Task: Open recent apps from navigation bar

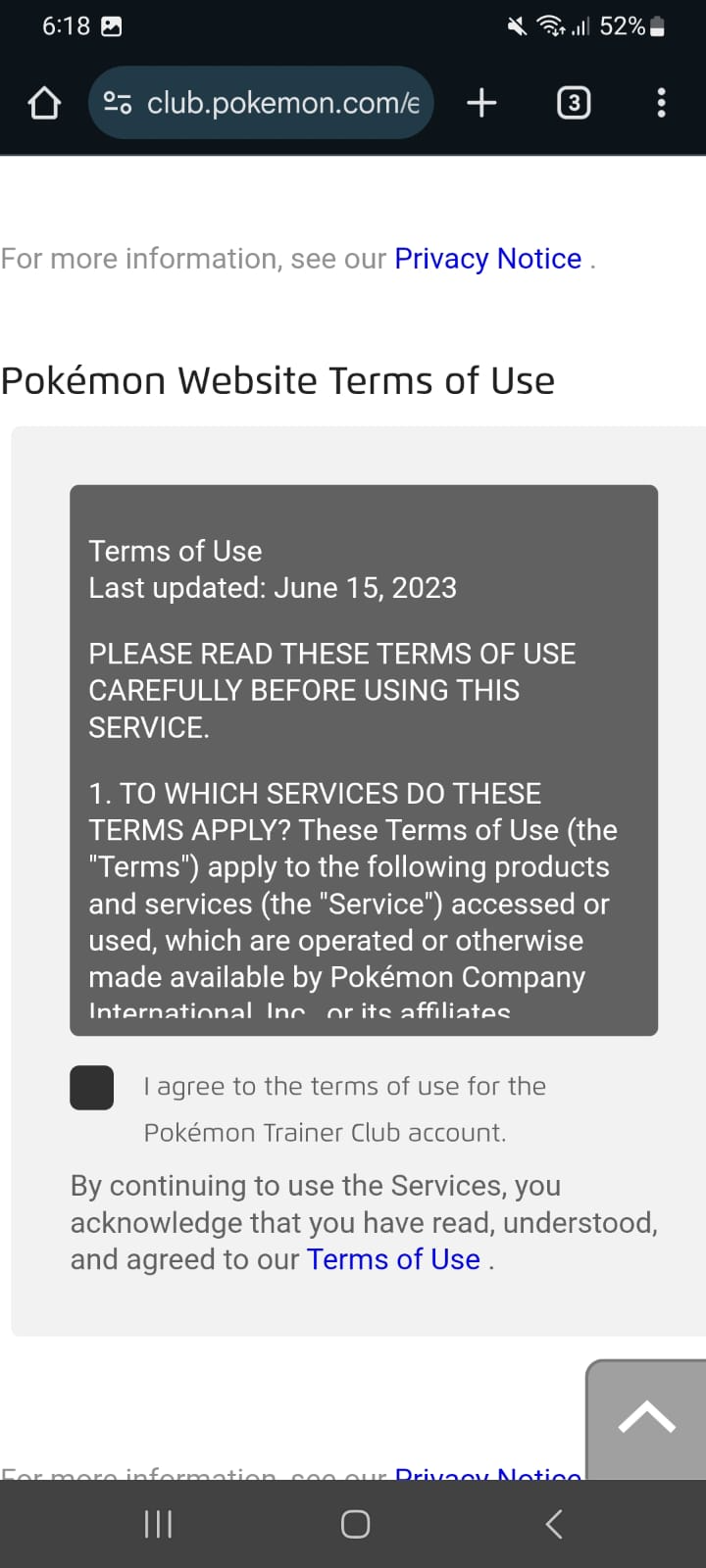Action: pyautogui.click(x=158, y=1524)
